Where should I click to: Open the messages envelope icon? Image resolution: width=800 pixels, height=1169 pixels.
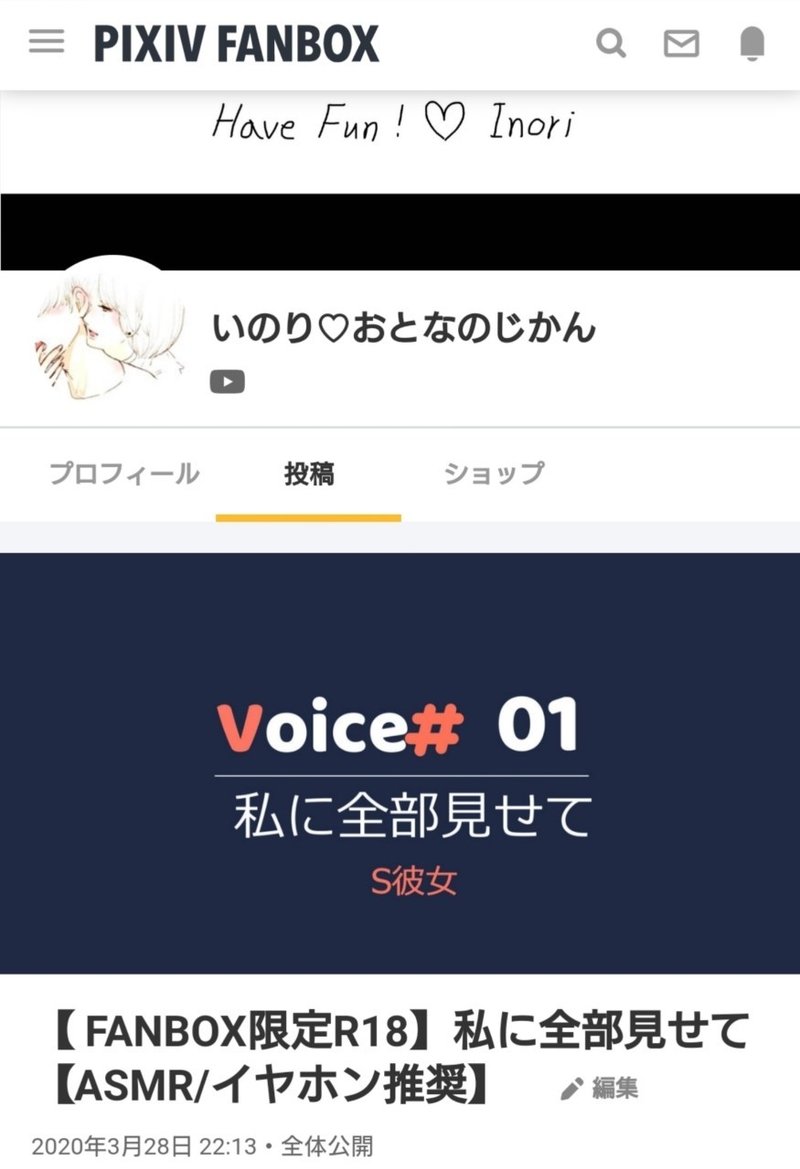coord(681,44)
